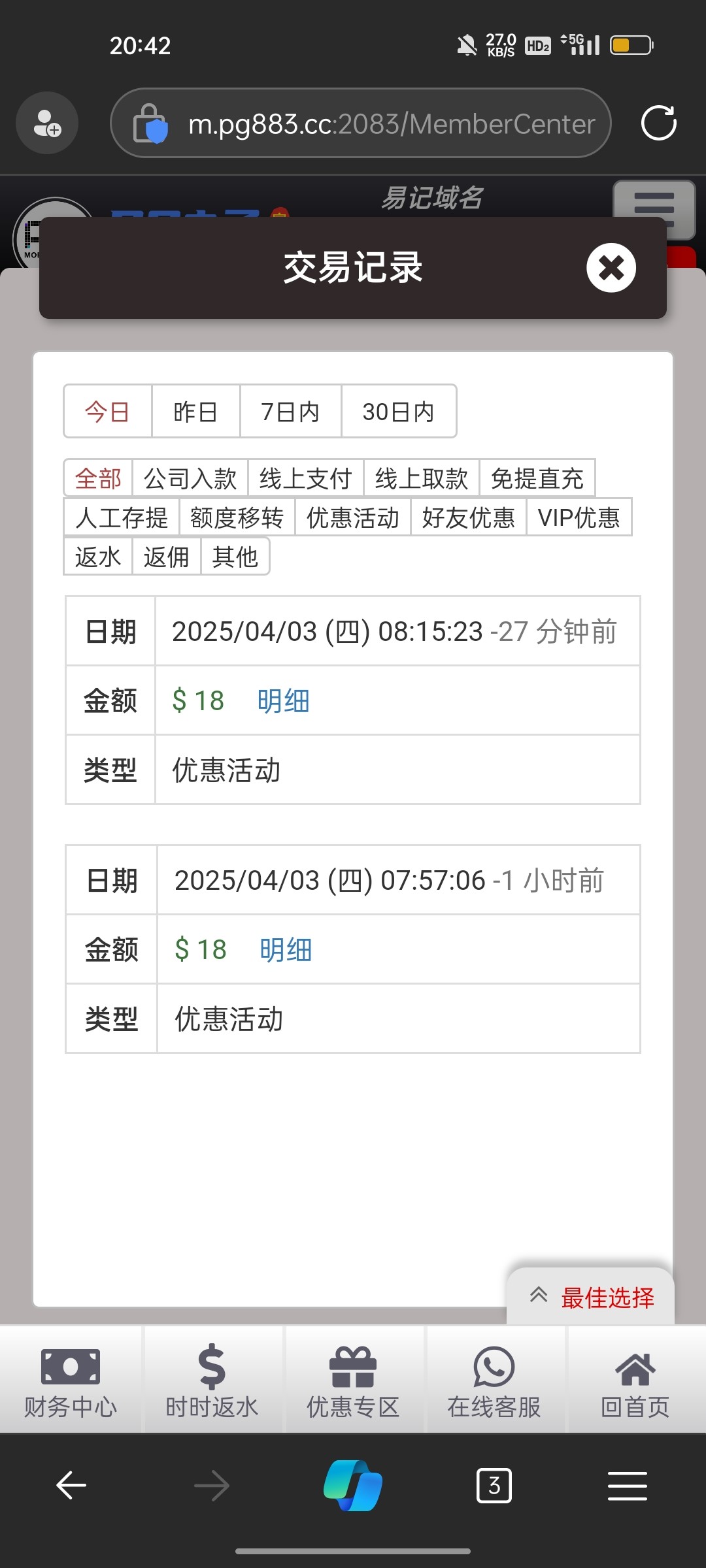Expand the 最佳选择 panel
This screenshot has width=706, height=1568.
pyautogui.click(x=591, y=1298)
